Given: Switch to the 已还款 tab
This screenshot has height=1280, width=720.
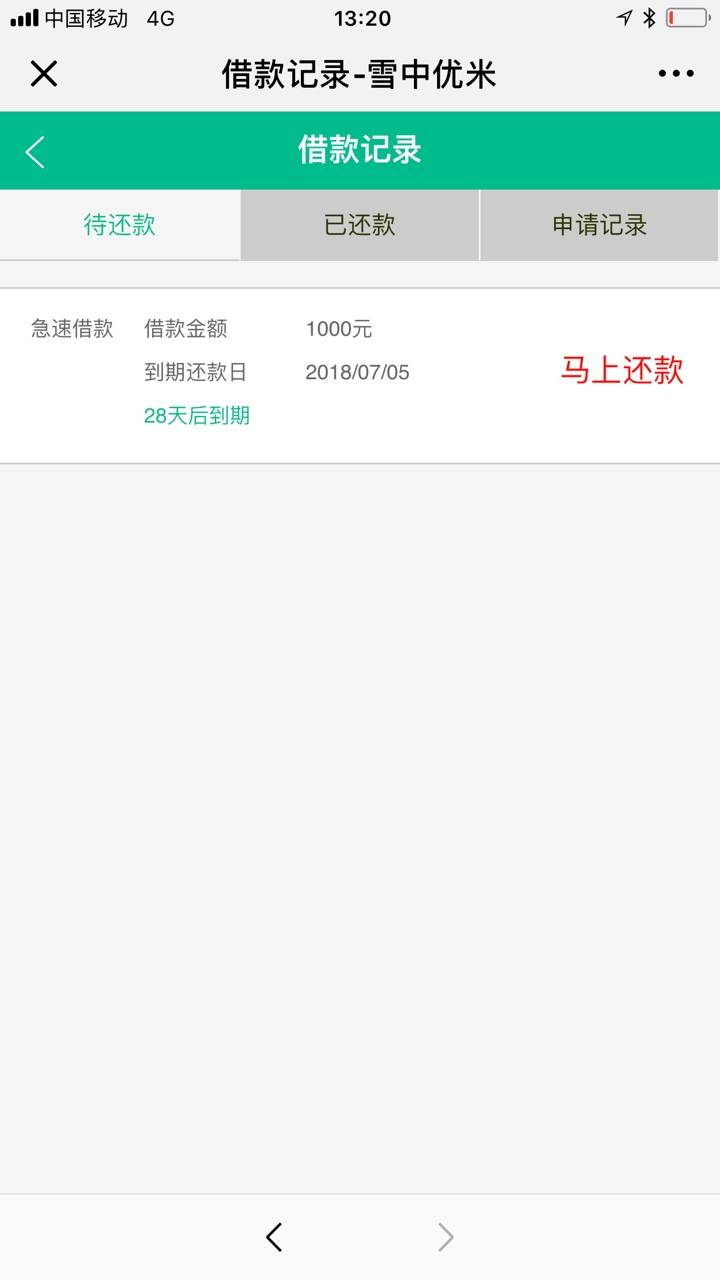Looking at the screenshot, I should 360,225.
